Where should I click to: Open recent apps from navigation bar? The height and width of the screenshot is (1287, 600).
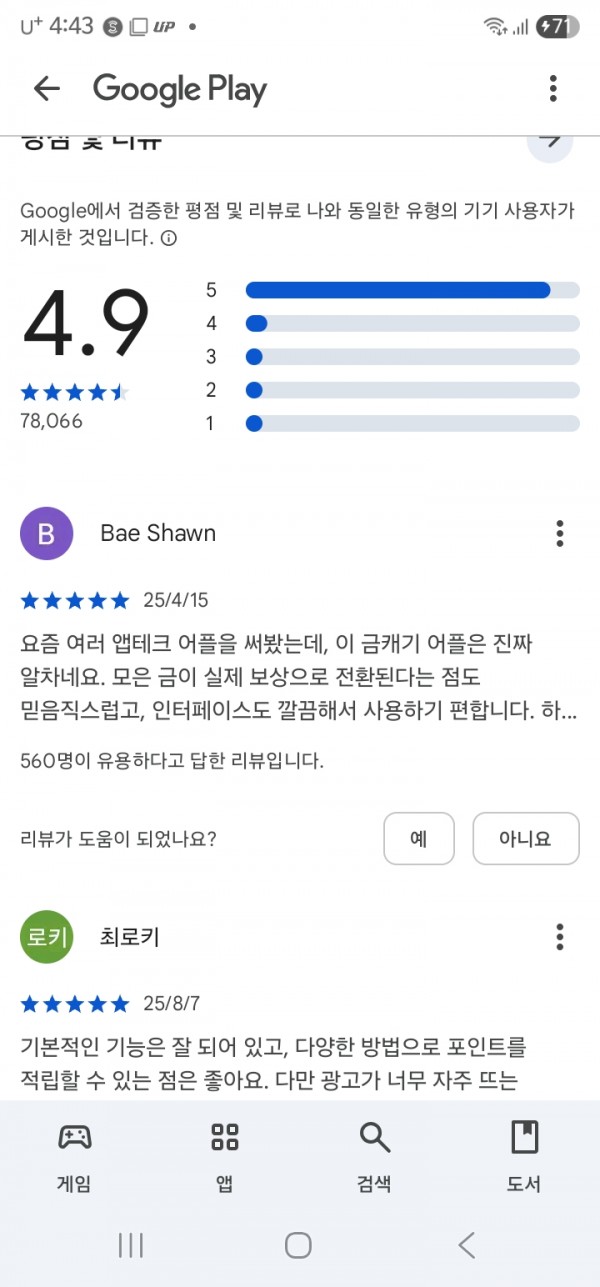(131, 1244)
